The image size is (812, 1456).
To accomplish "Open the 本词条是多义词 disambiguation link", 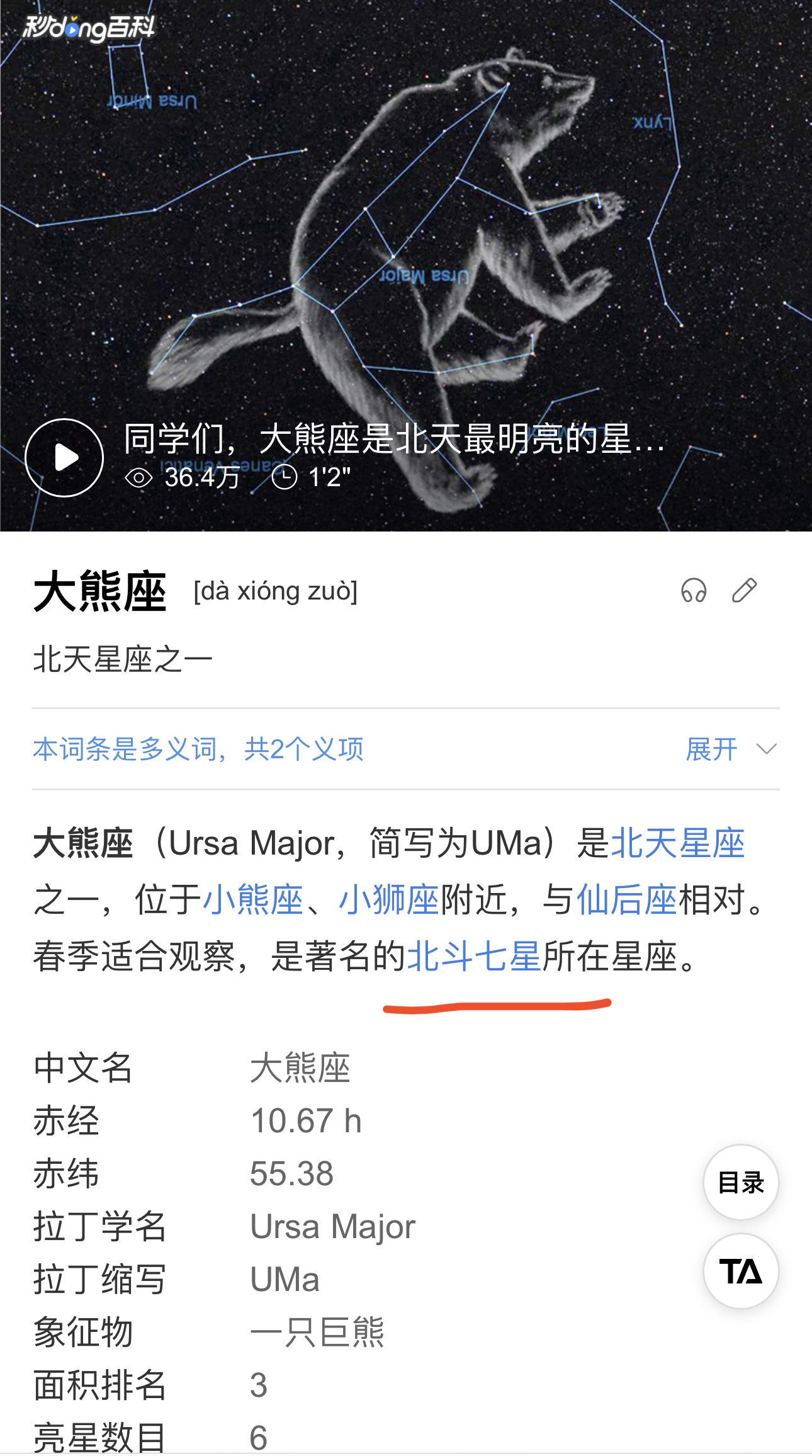I will coord(198,749).
